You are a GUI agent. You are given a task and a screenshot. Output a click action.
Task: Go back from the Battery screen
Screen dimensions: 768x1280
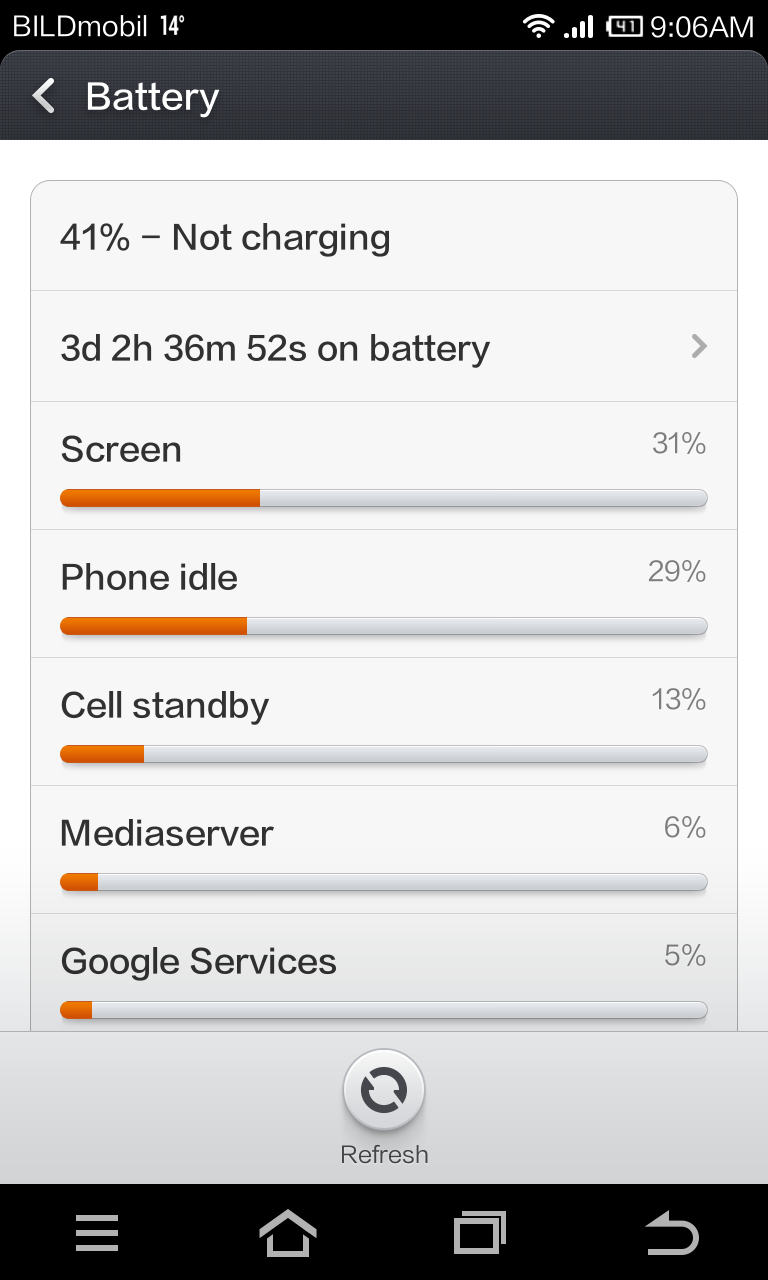pos(44,96)
